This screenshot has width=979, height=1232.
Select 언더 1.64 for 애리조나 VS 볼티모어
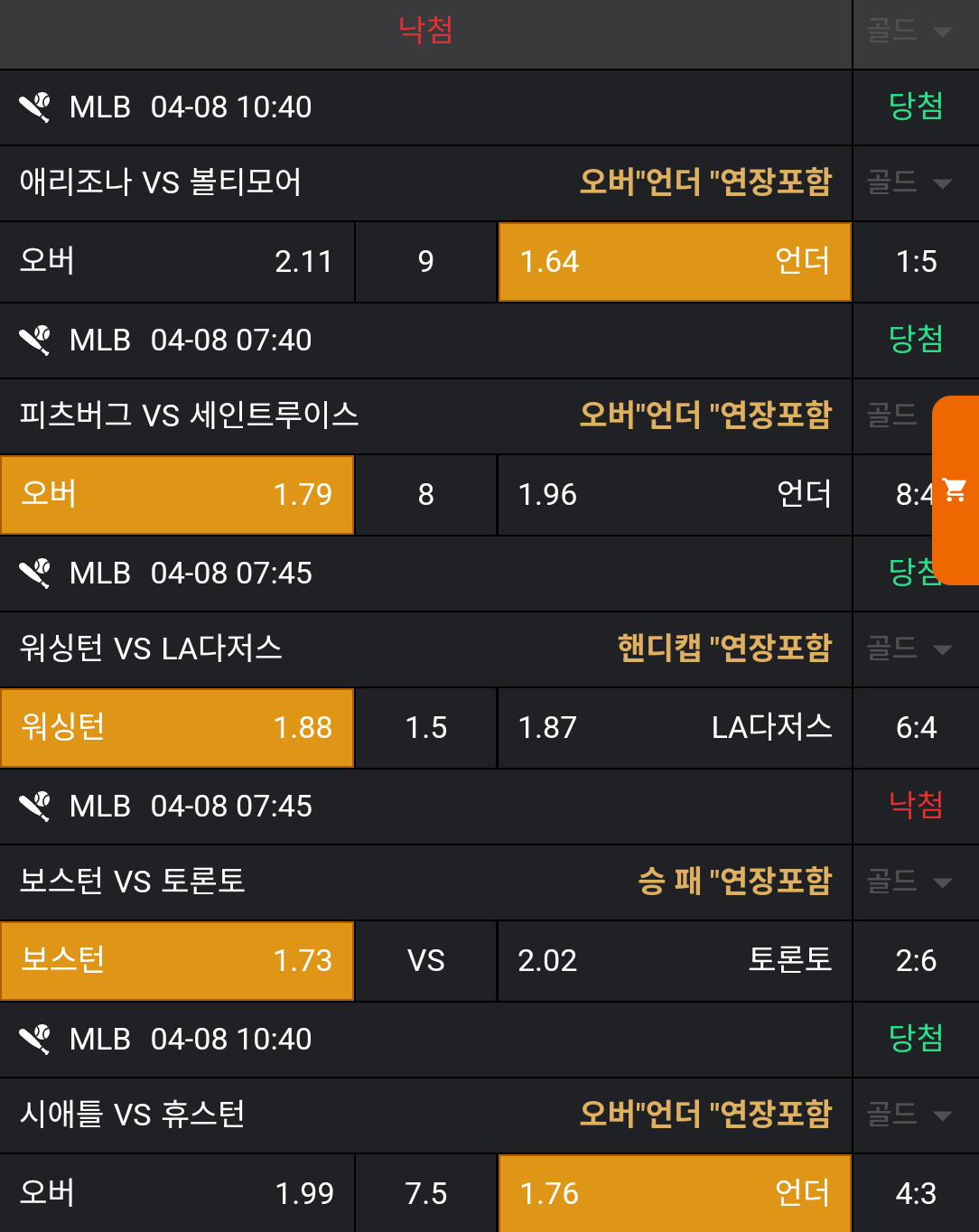click(674, 262)
